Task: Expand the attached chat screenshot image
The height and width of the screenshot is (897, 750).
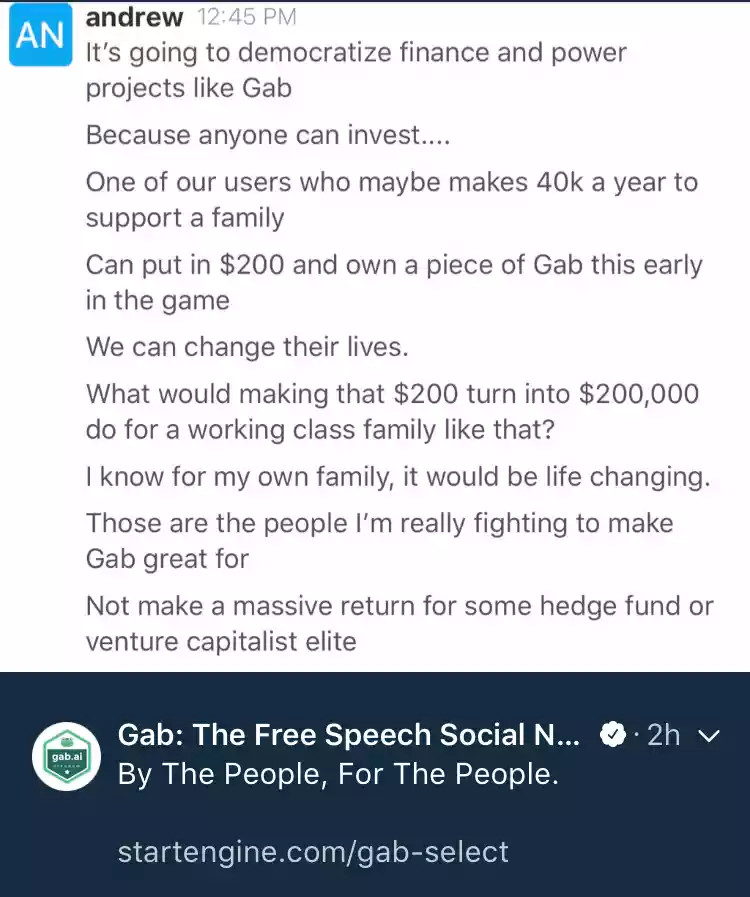Action: (x=375, y=336)
